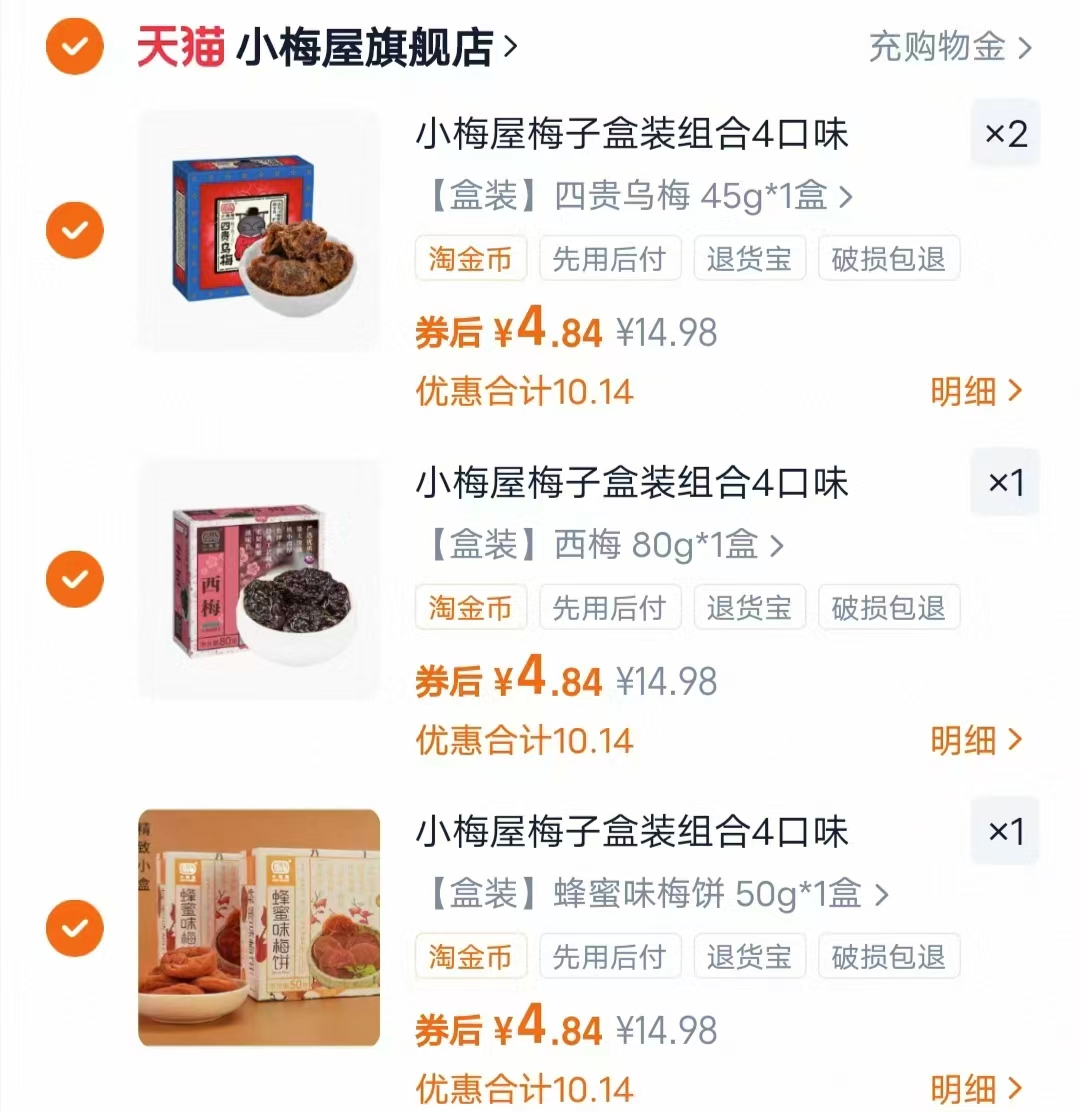Click the 先用后付 tag on 西梅
The height and width of the screenshot is (1112, 1080).
tap(610, 607)
